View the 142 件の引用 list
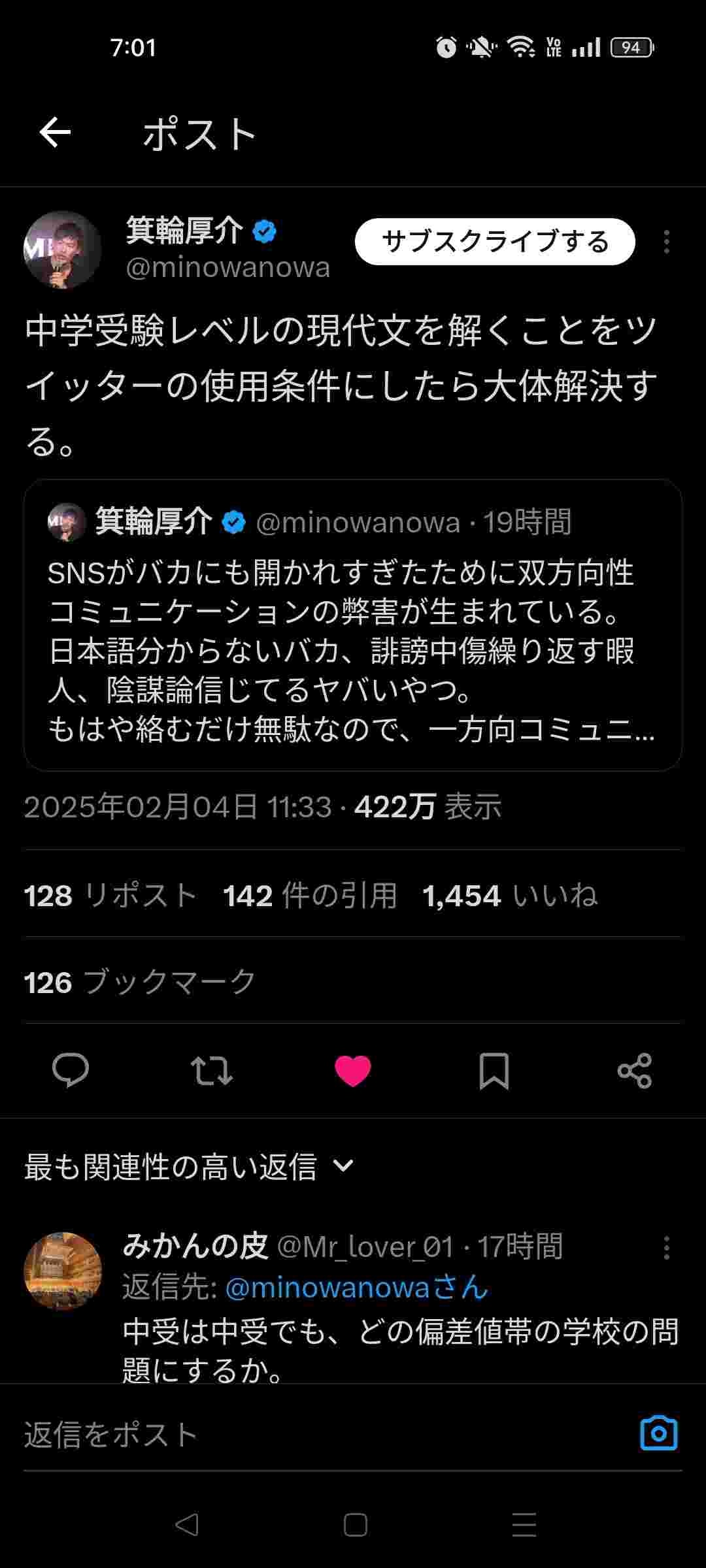The width and height of the screenshot is (706, 1568). point(310,895)
